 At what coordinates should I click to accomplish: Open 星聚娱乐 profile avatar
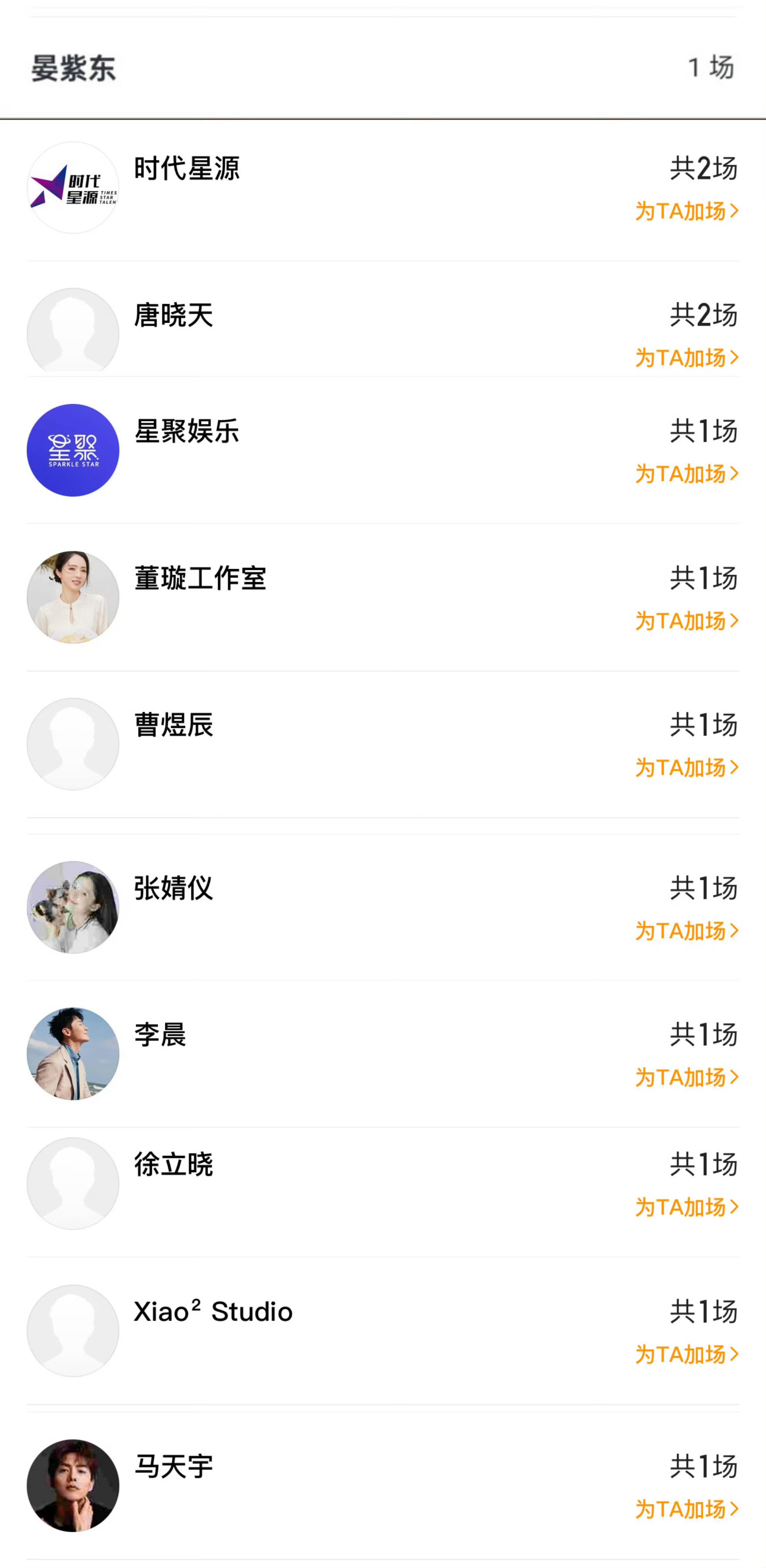click(73, 450)
